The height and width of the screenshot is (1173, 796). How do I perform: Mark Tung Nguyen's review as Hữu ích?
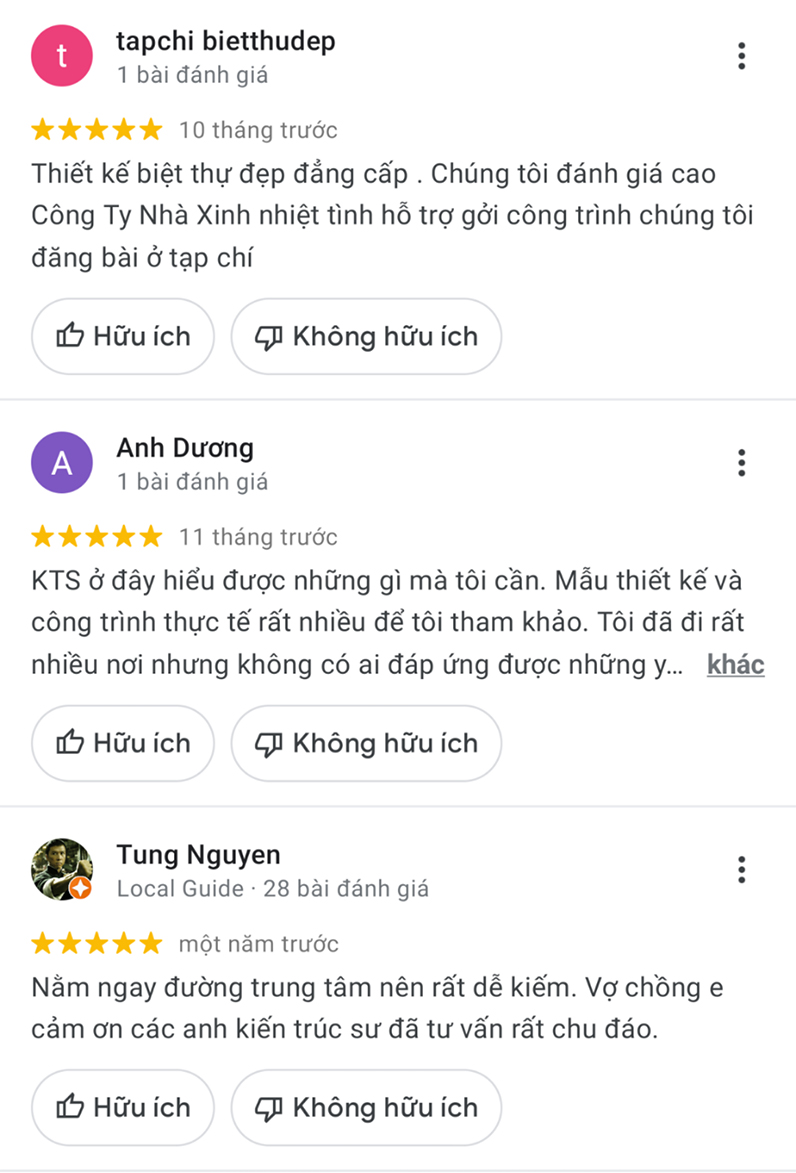pyautogui.click(x=123, y=1108)
